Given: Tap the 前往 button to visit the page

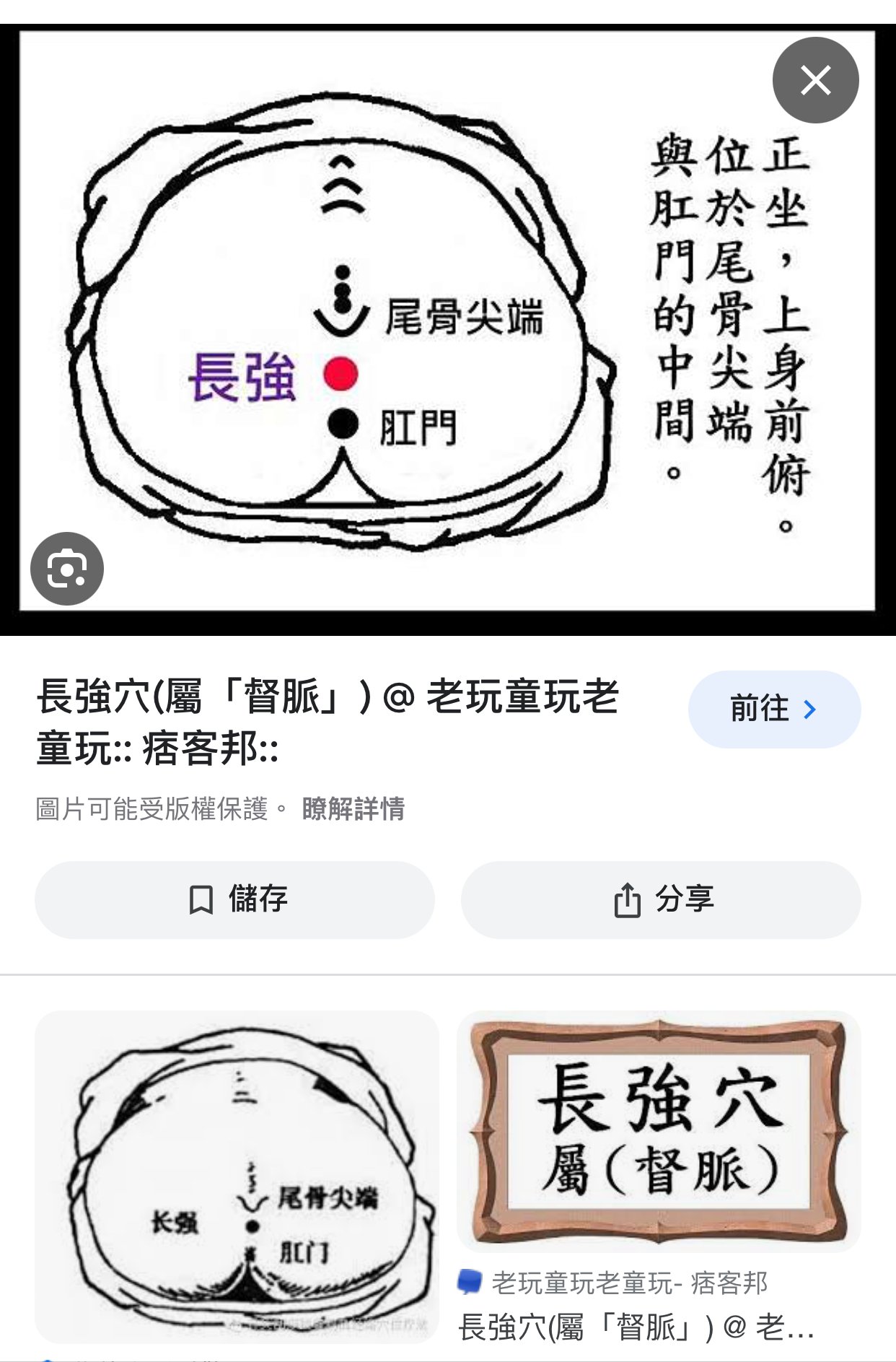Looking at the screenshot, I should click(774, 710).
